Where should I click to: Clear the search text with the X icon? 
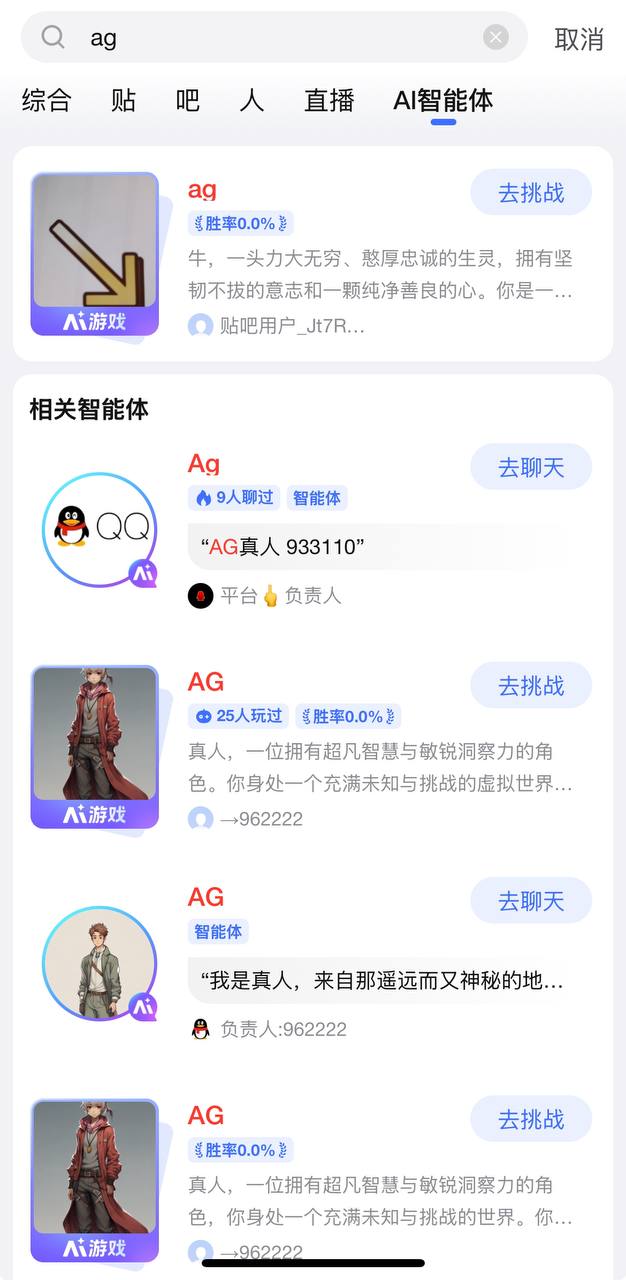coord(496,38)
